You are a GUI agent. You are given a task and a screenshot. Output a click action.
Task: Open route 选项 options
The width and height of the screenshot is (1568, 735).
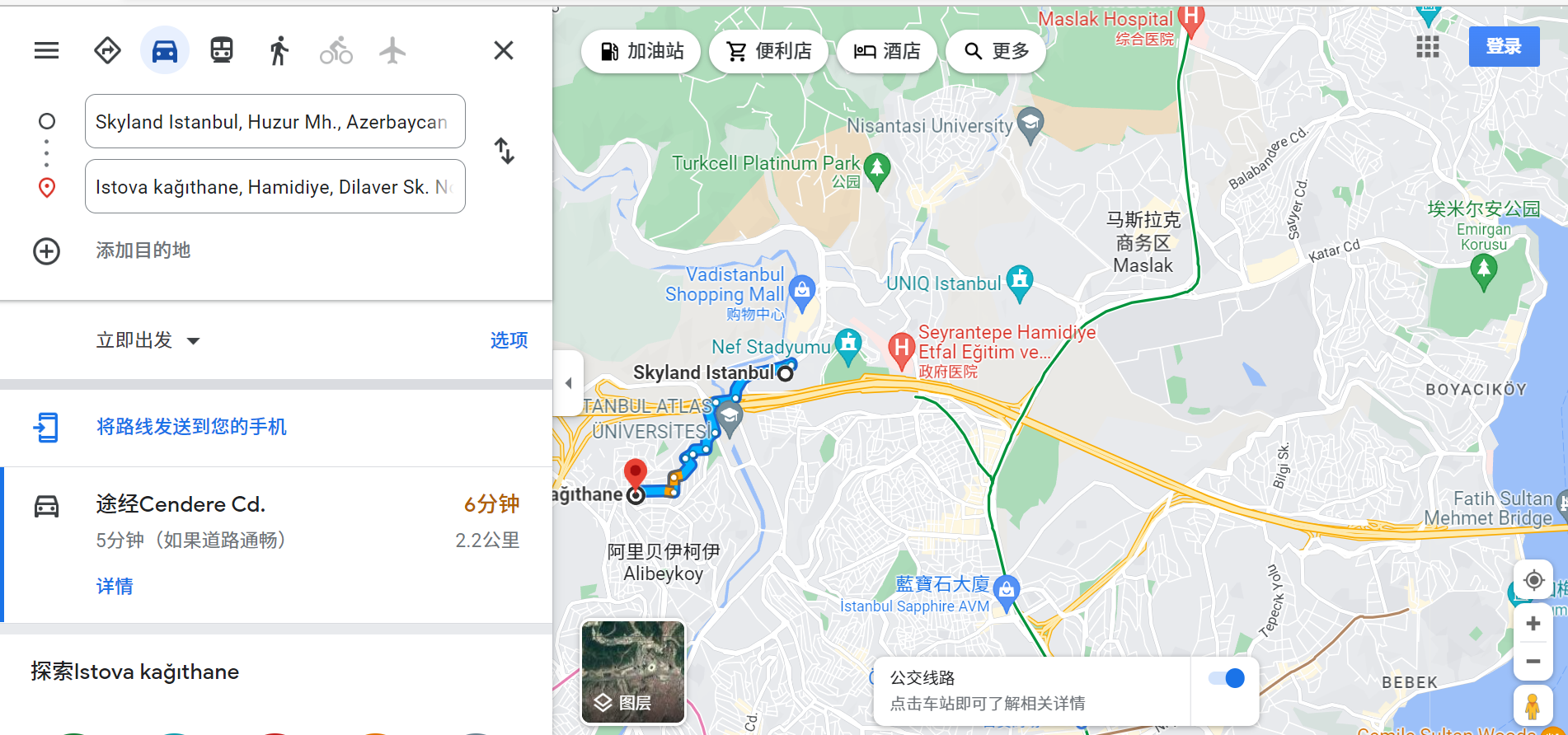(x=509, y=340)
